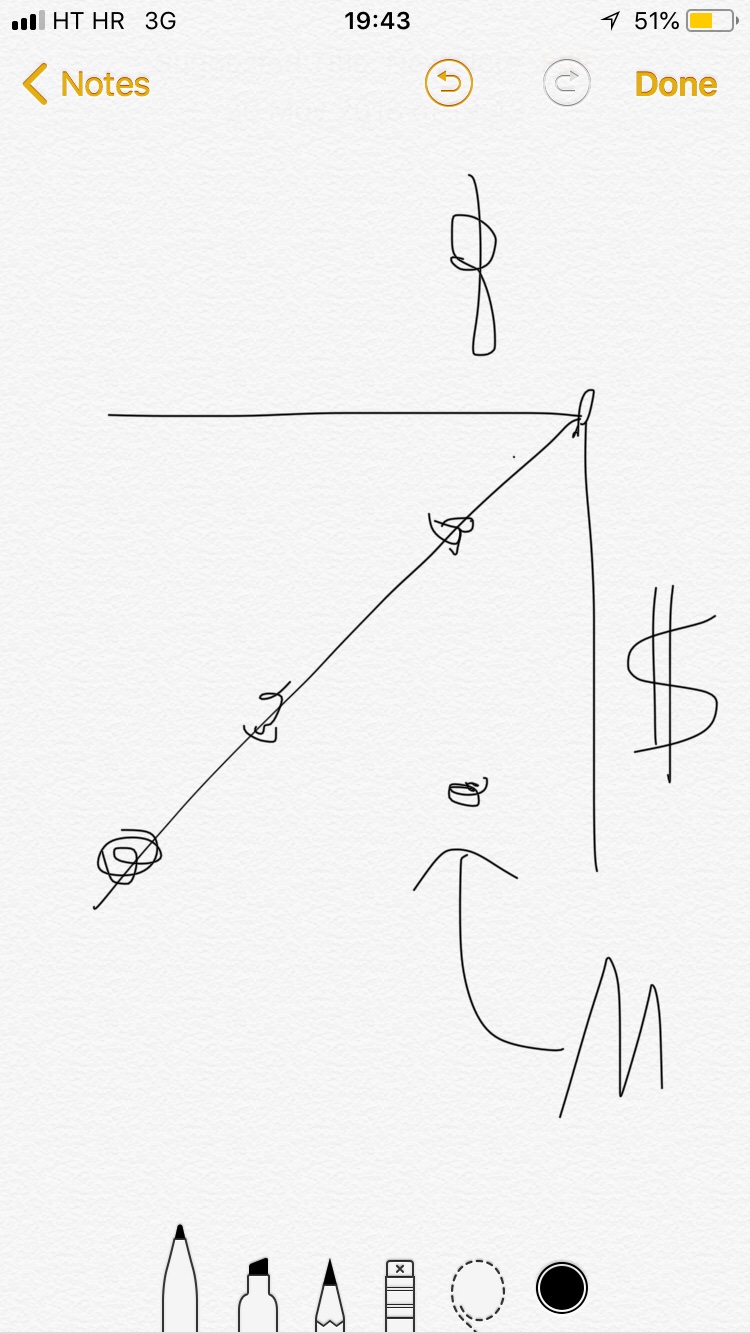750x1334 pixels.
Task: Go back to Notes
Action: (x=86, y=84)
